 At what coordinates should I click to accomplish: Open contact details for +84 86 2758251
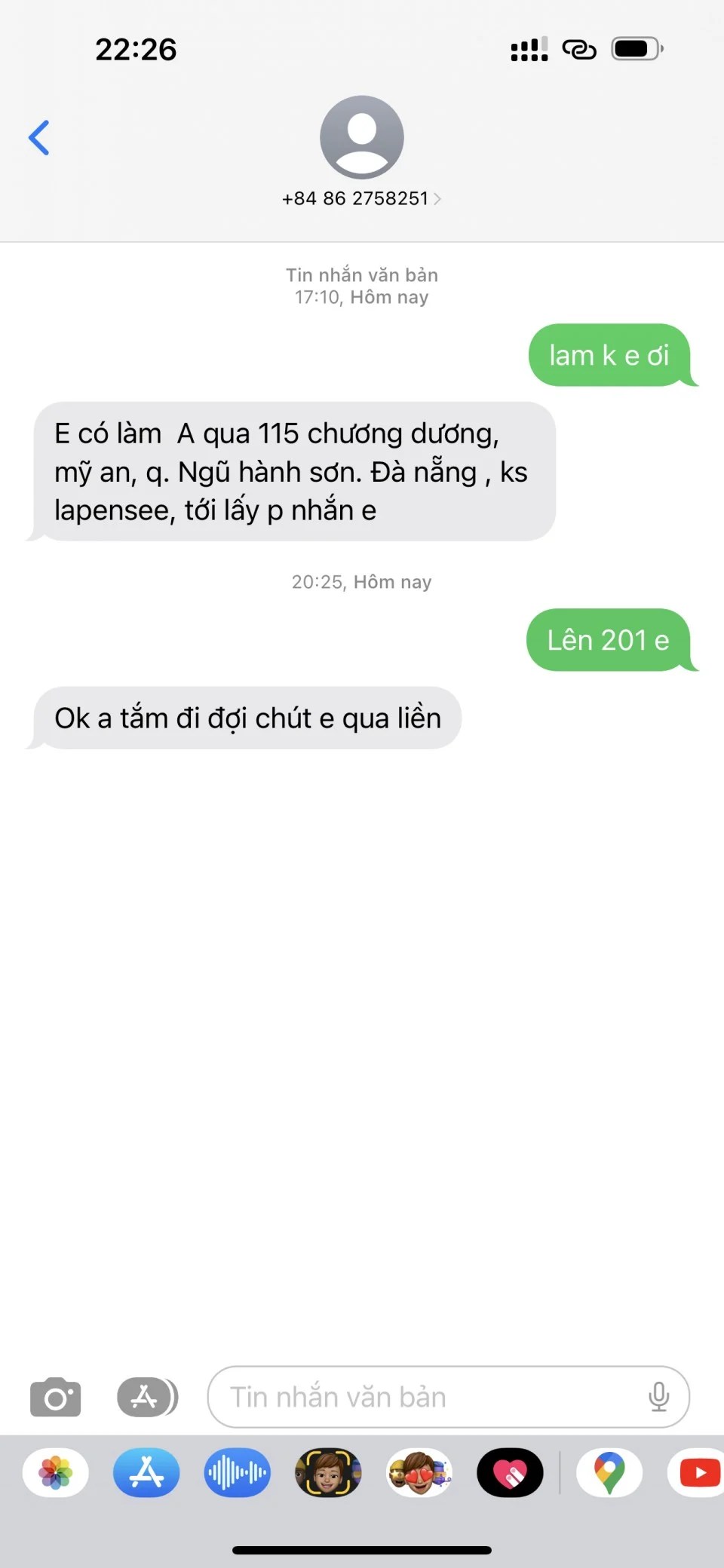(x=361, y=198)
